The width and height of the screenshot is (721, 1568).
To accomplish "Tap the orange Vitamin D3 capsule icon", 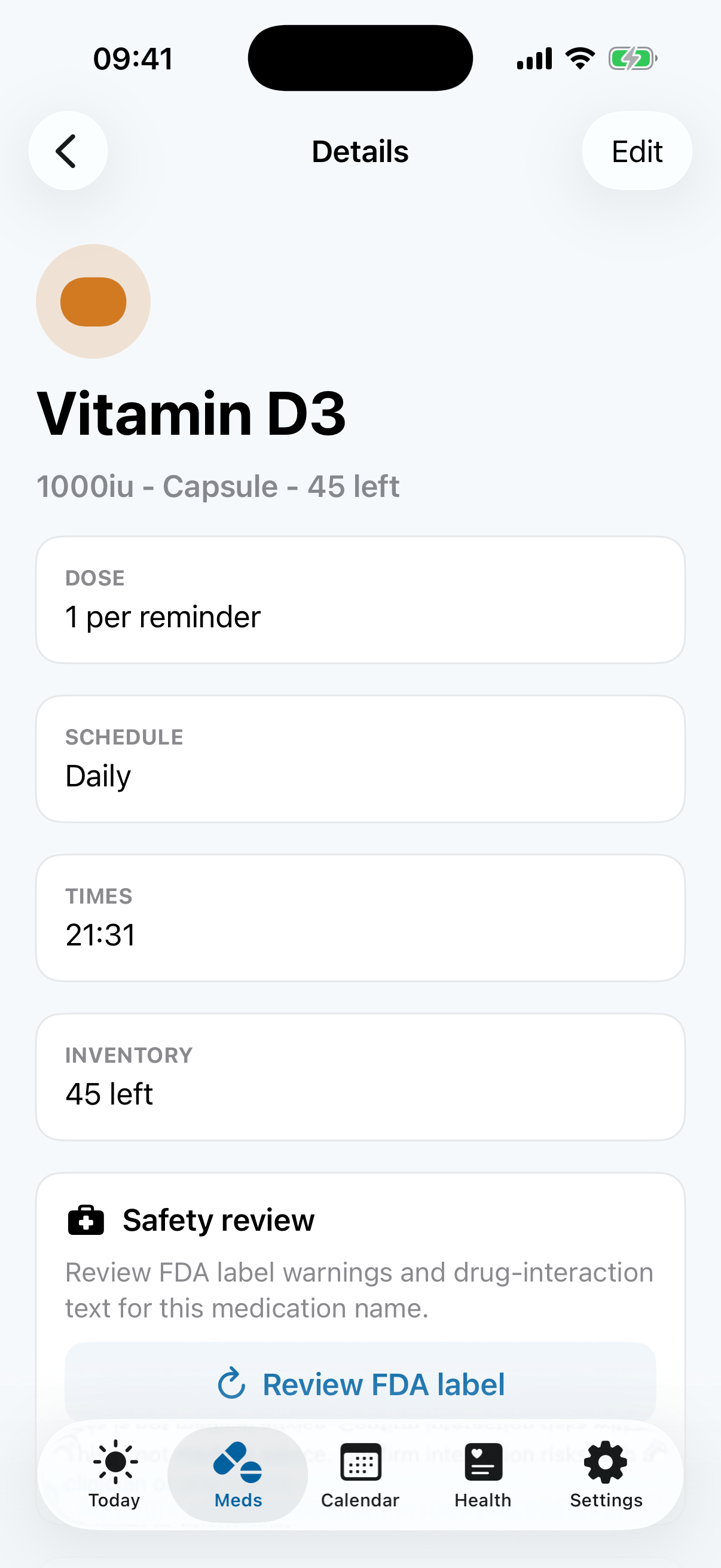I will 93,301.
